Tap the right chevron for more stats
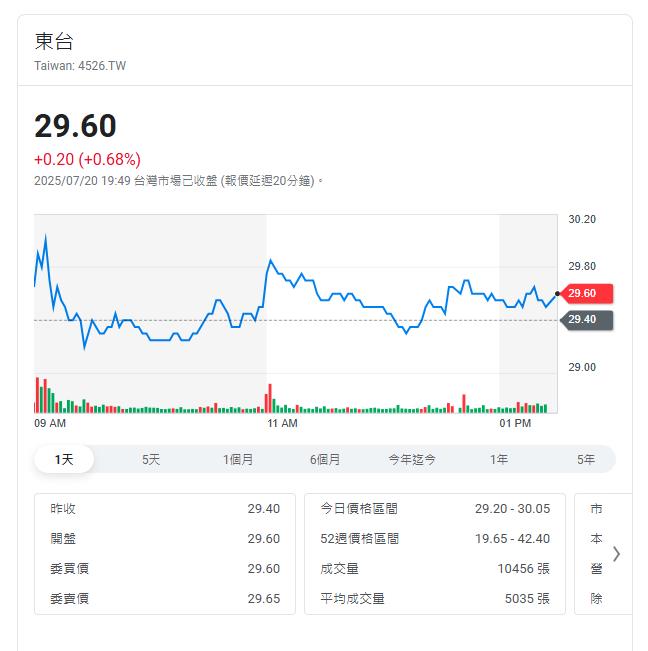 (x=616, y=553)
